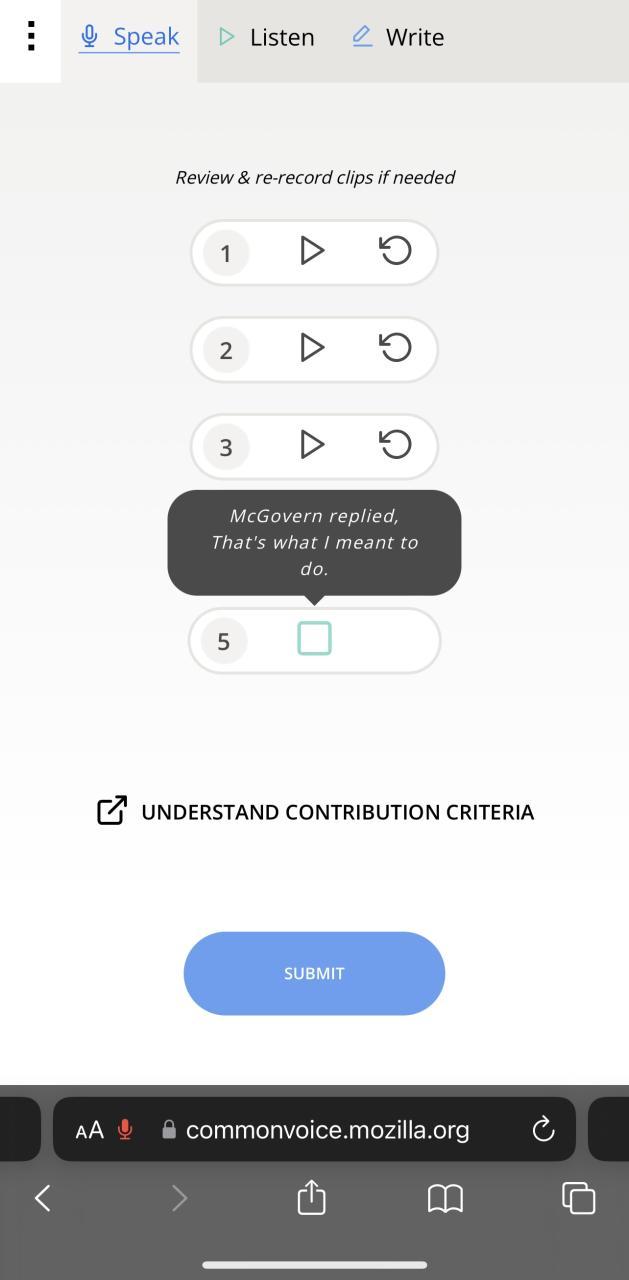Go back to the previous page
629x1280 pixels.
coord(43,1197)
